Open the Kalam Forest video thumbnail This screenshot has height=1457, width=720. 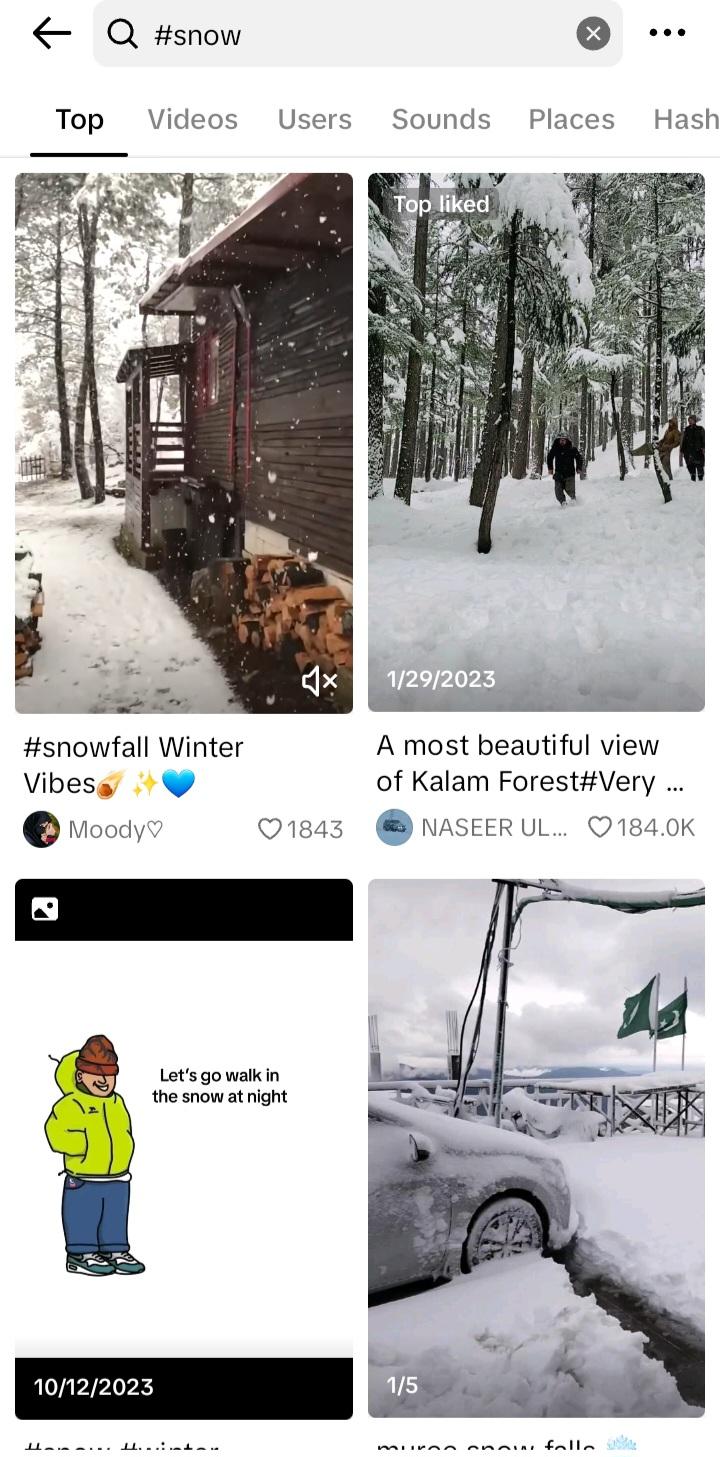point(536,441)
